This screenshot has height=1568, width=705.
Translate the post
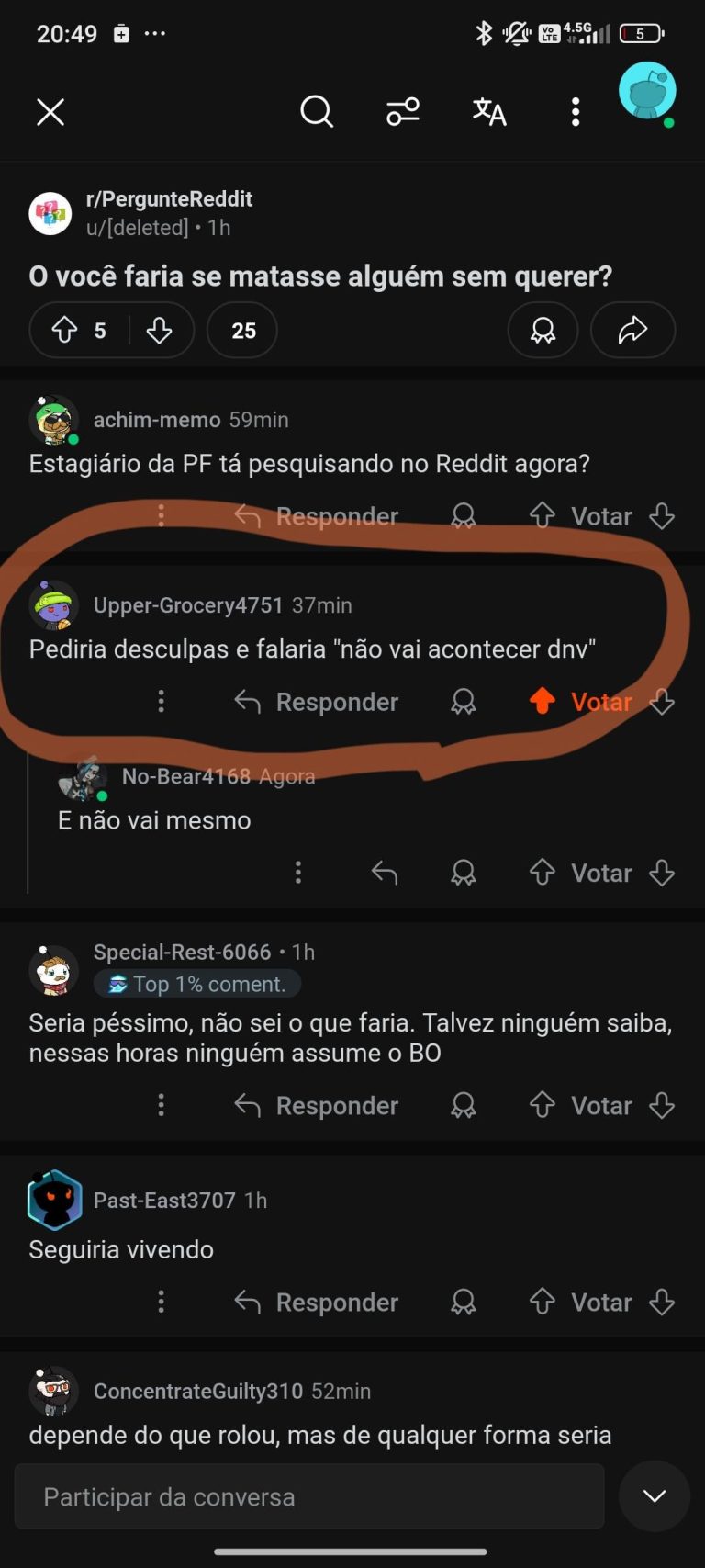tap(489, 112)
